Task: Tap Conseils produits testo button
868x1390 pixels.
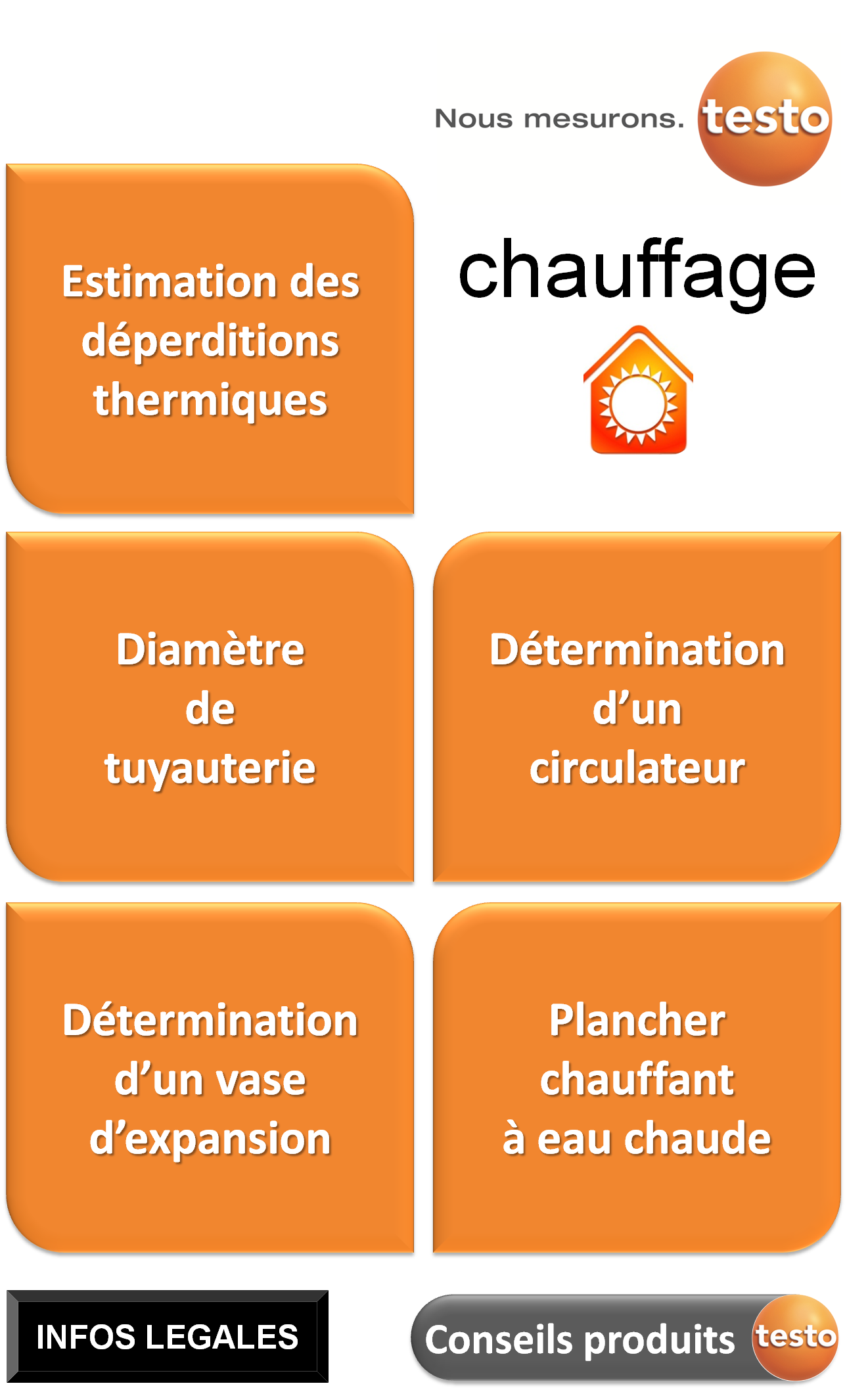Action: pyautogui.click(x=623, y=1338)
